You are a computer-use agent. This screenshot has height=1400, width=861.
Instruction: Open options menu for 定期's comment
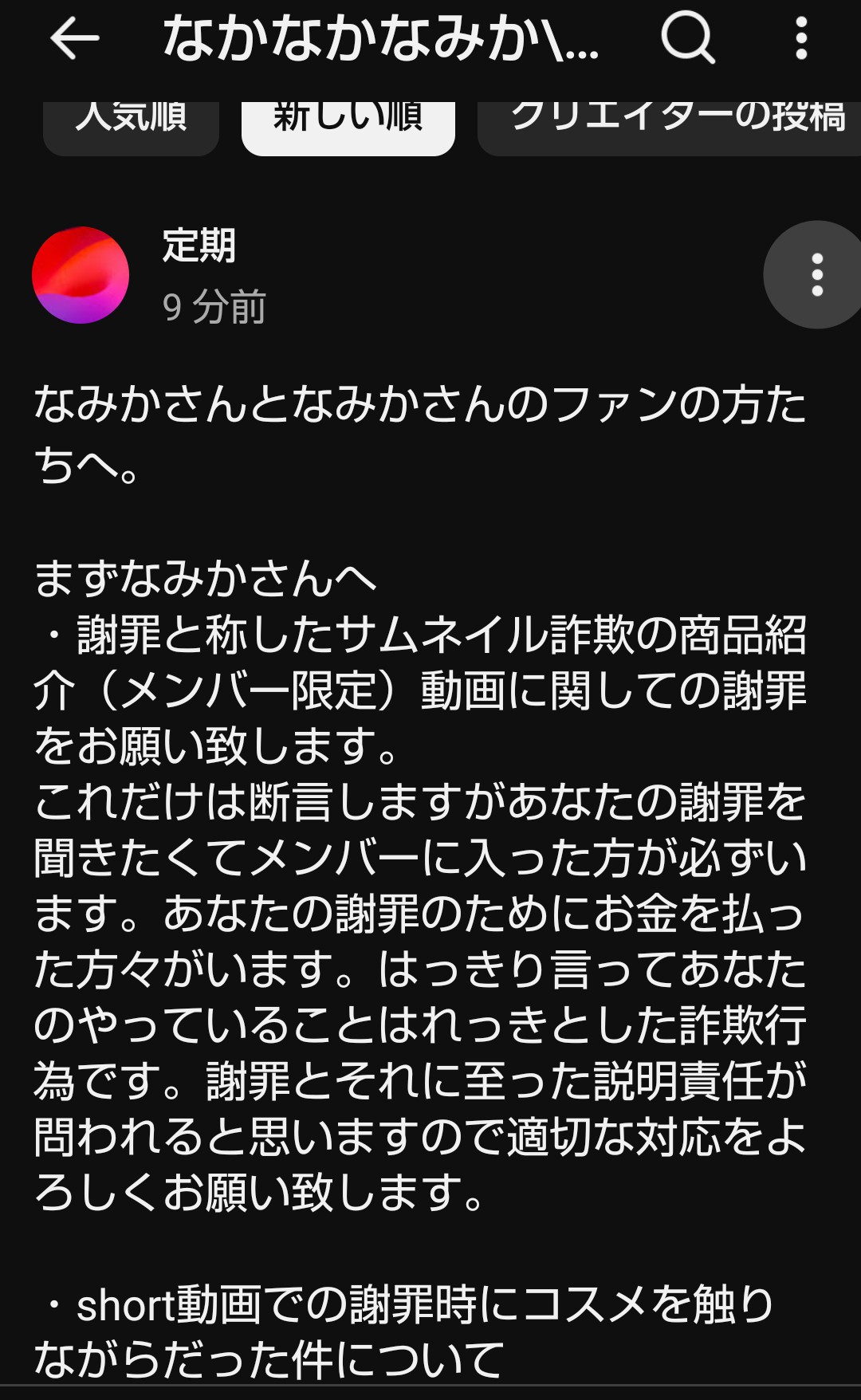[816, 275]
